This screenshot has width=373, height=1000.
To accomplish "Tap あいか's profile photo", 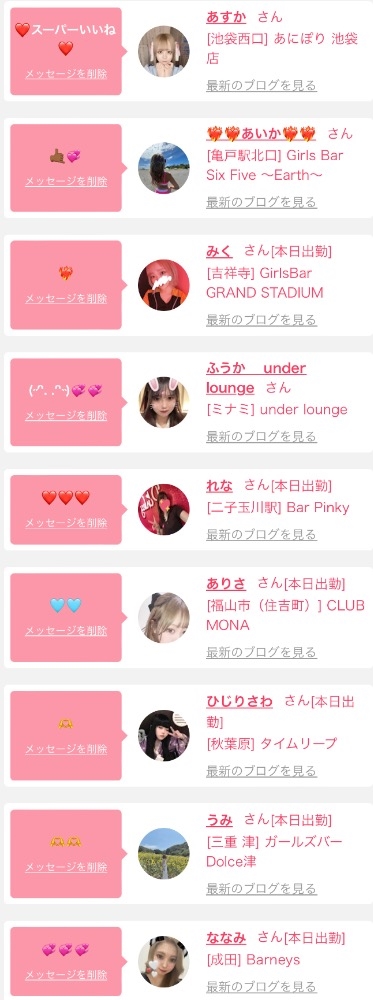I will click(164, 168).
